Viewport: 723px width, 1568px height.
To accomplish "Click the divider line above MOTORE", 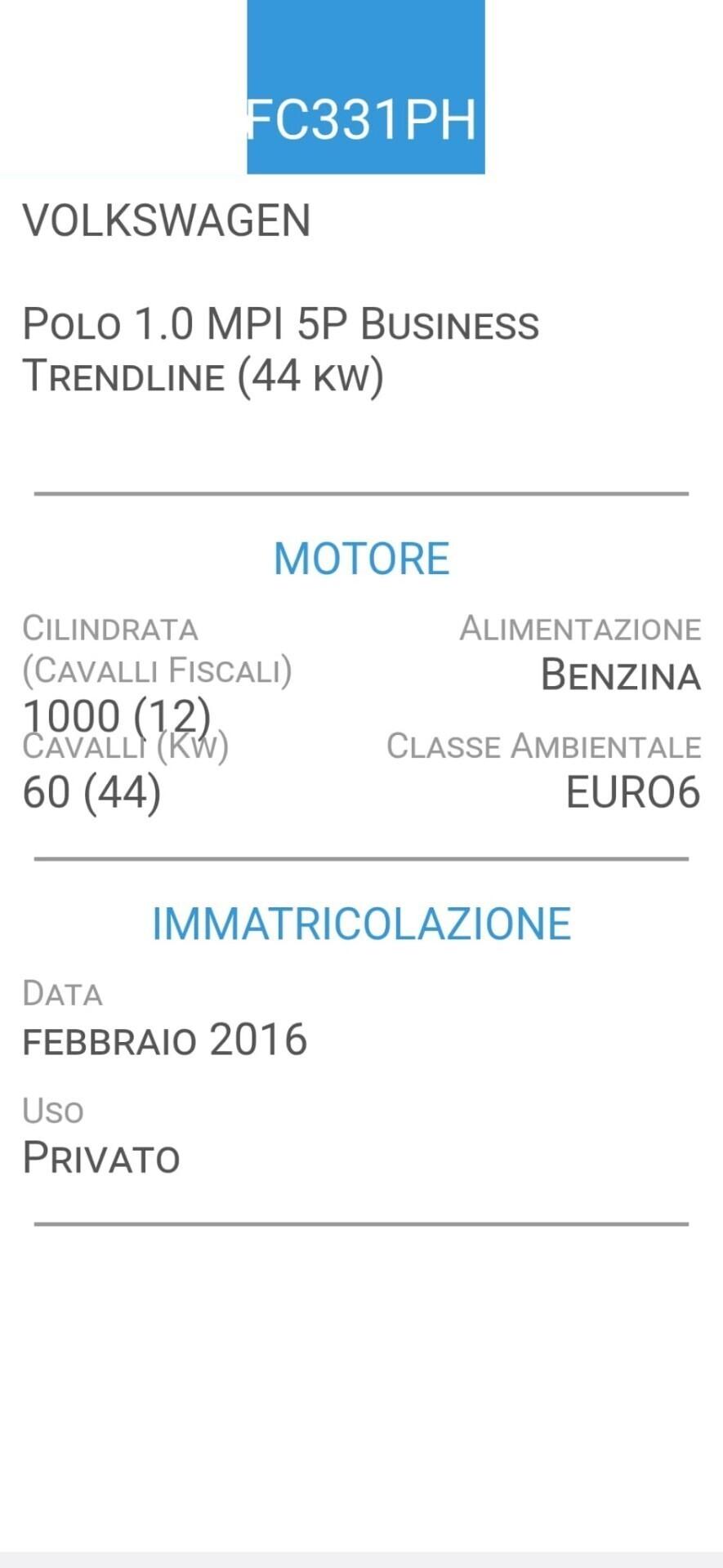I will tap(362, 493).
